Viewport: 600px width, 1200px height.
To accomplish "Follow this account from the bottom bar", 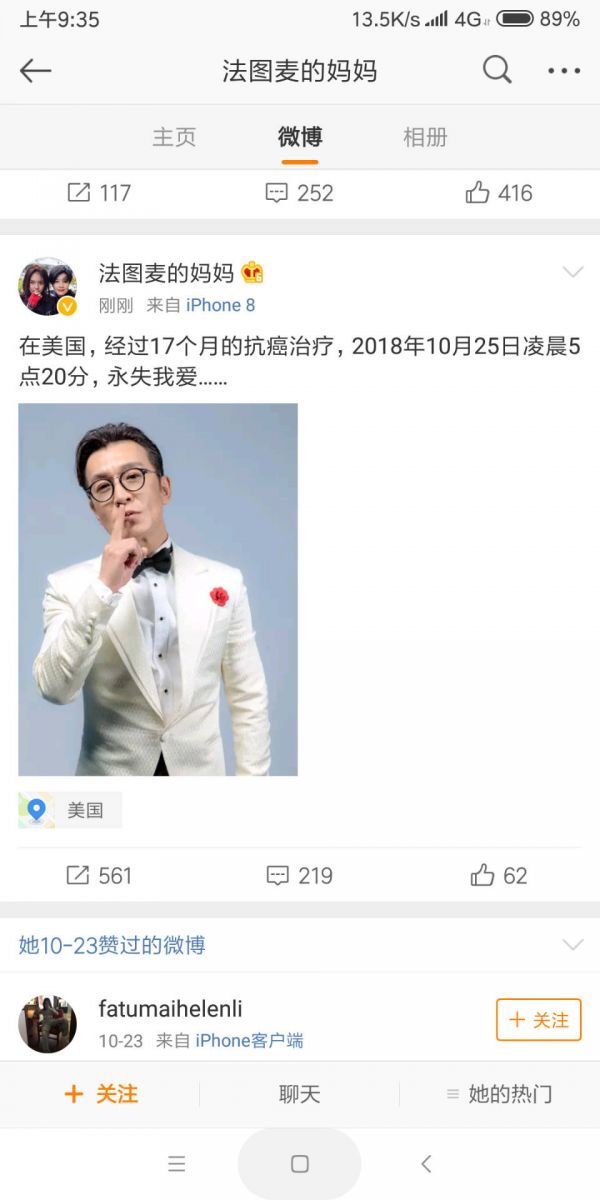I will 100,1094.
